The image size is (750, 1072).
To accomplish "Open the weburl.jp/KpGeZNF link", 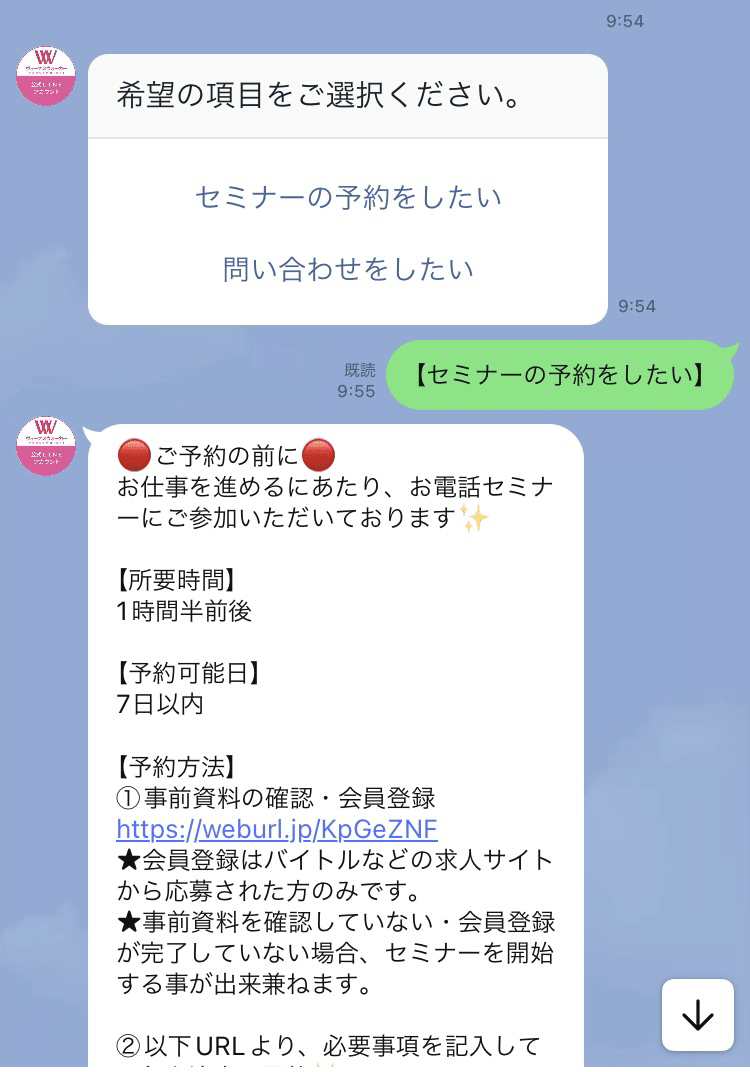I will click(277, 829).
